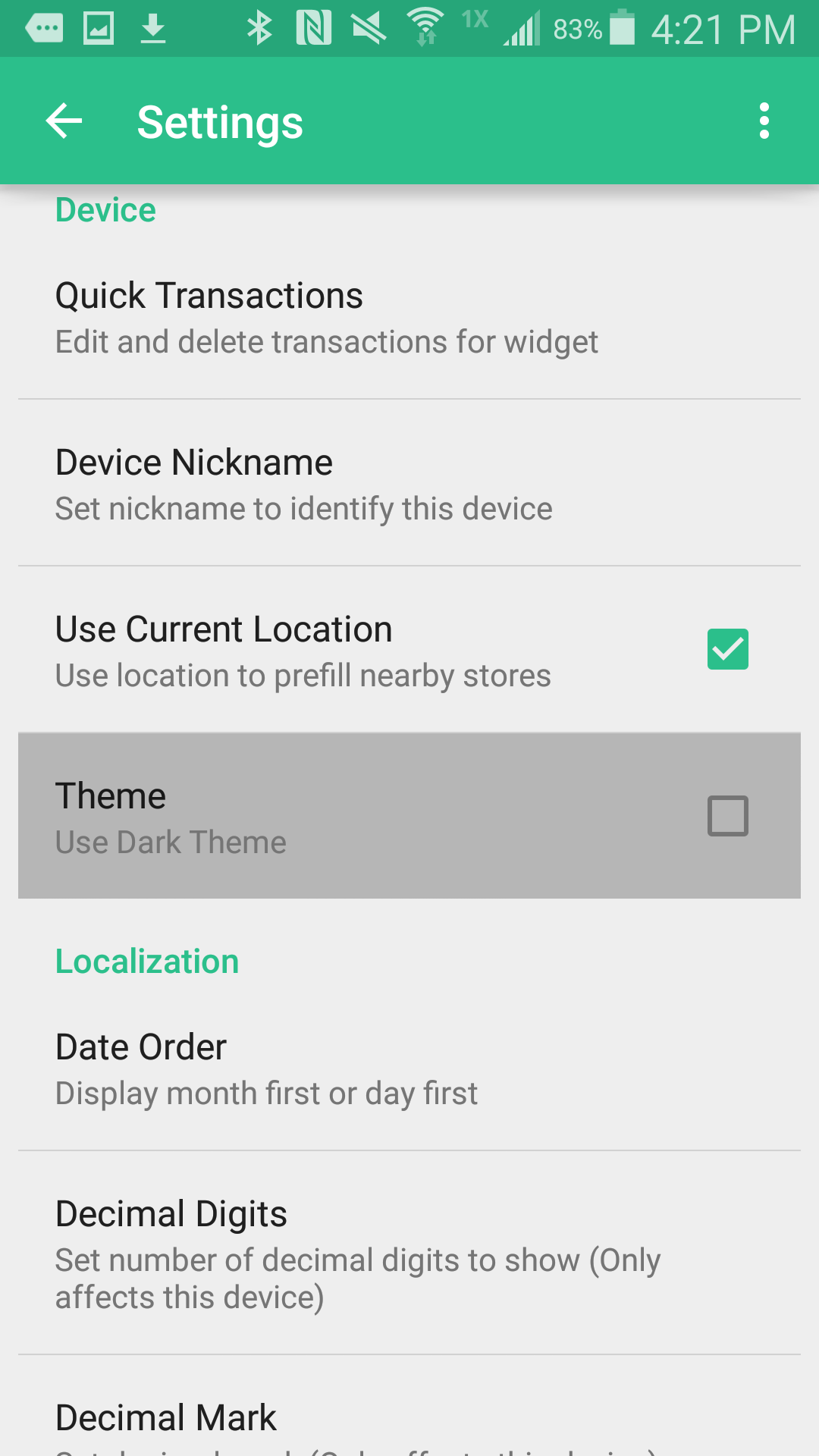
Task: Open Date Order setting
Action: click(x=409, y=1068)
